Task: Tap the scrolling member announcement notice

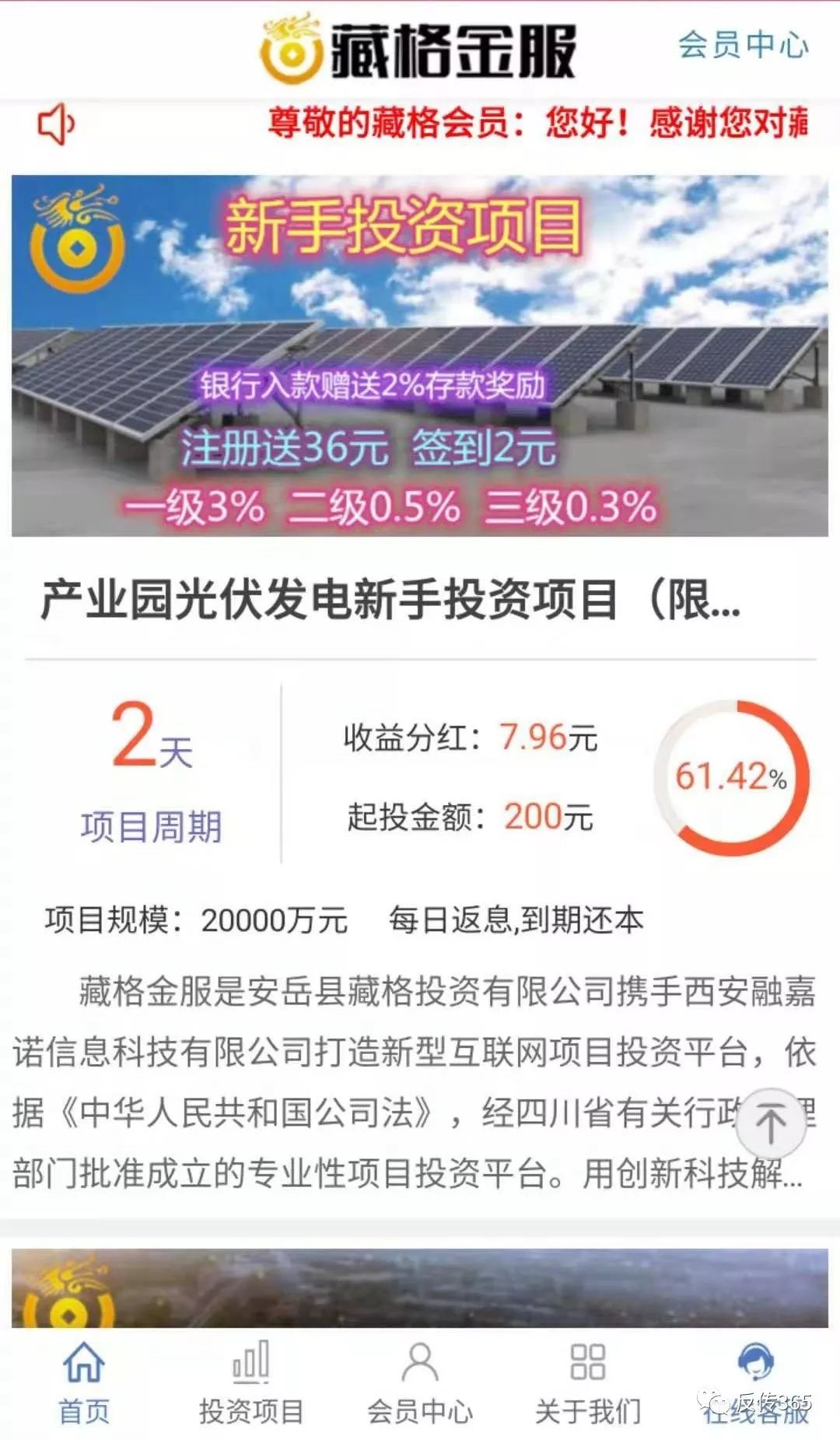Action: coord(537,124)
